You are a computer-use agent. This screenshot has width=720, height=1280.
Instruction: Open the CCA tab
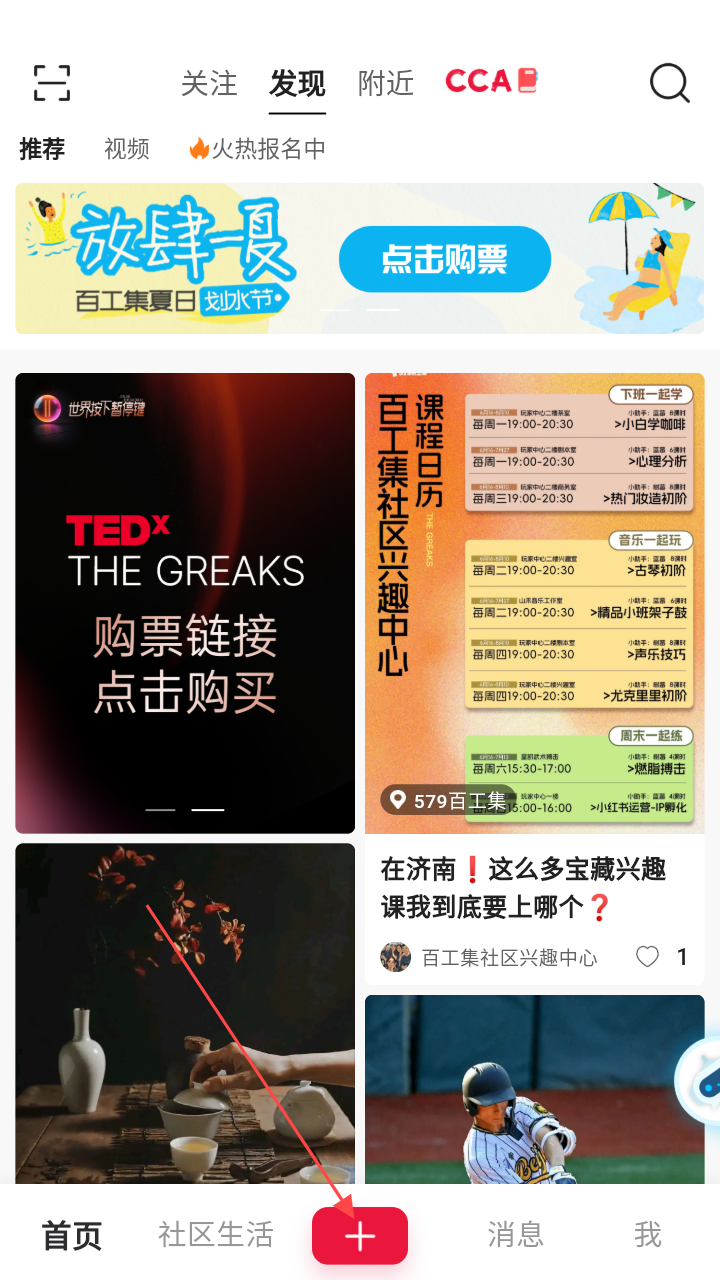point(491,82)
